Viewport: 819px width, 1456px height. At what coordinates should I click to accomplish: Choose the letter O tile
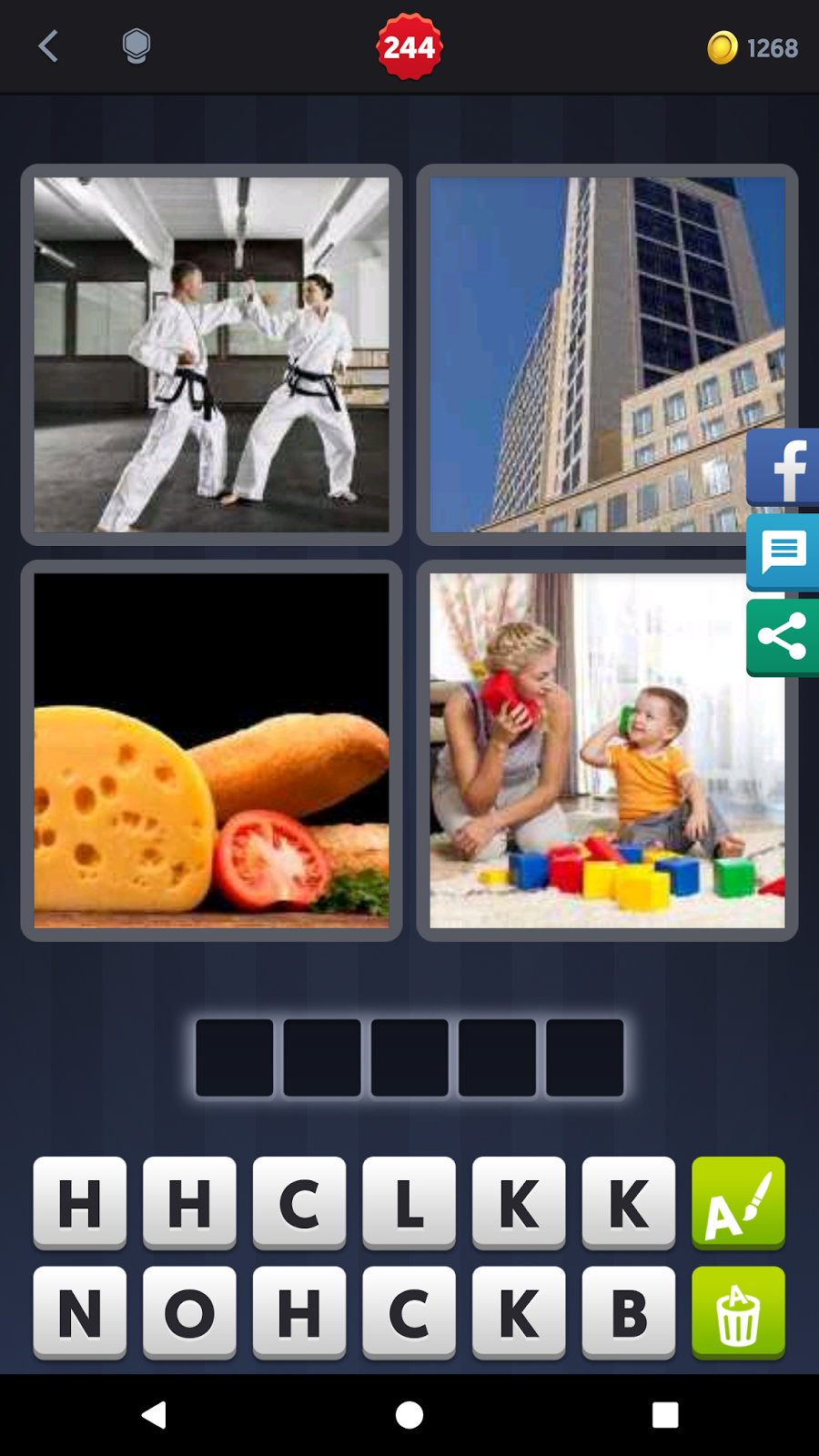(x=189, y=1311)
